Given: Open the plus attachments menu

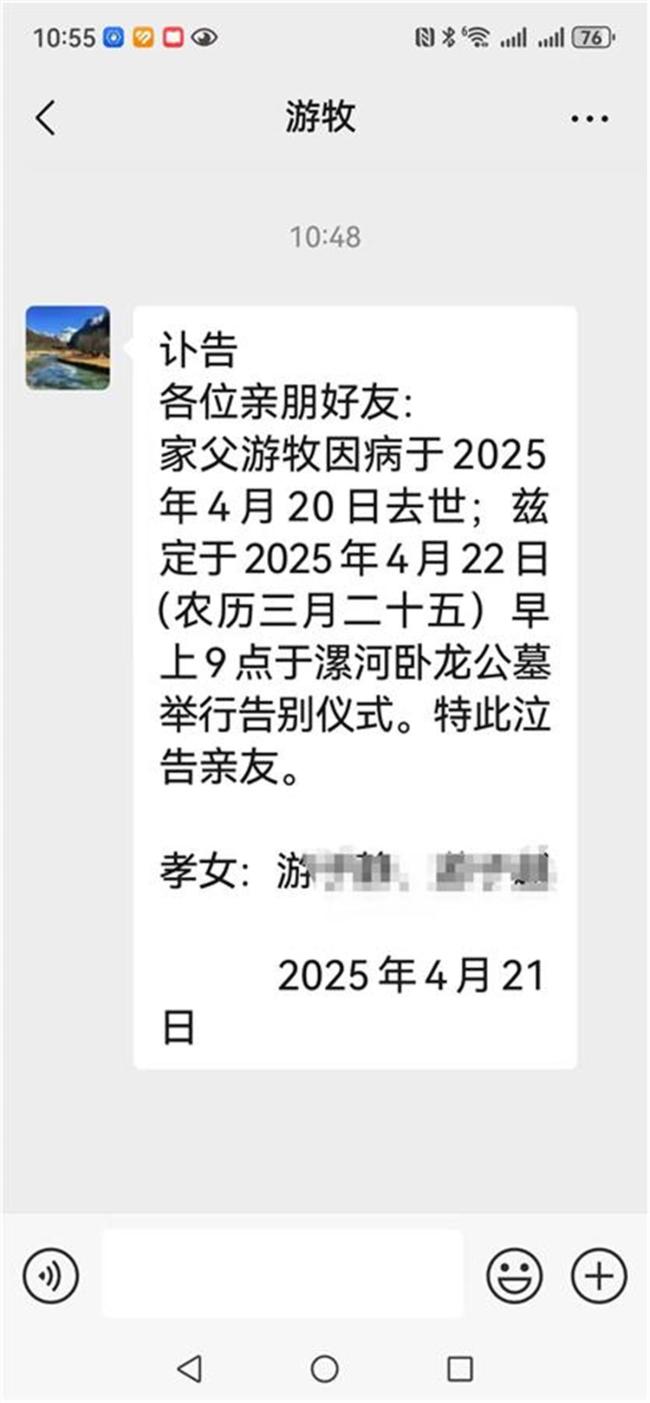Looking at the screenshot, I should [598, 1275].
